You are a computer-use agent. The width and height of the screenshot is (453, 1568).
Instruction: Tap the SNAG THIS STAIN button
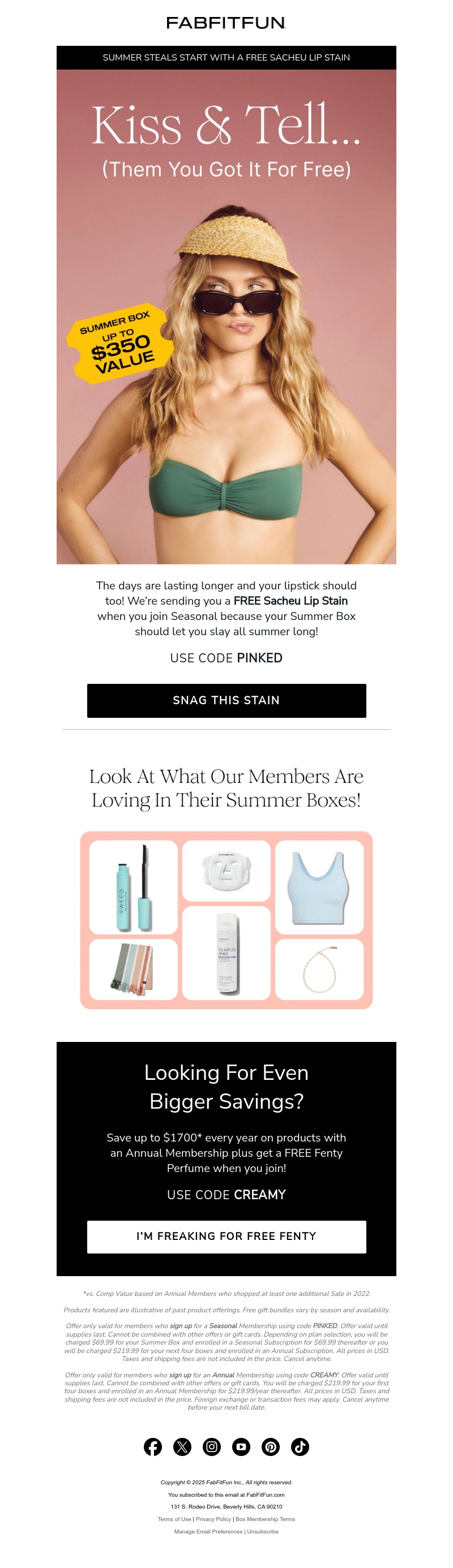(x=226, y=700)
